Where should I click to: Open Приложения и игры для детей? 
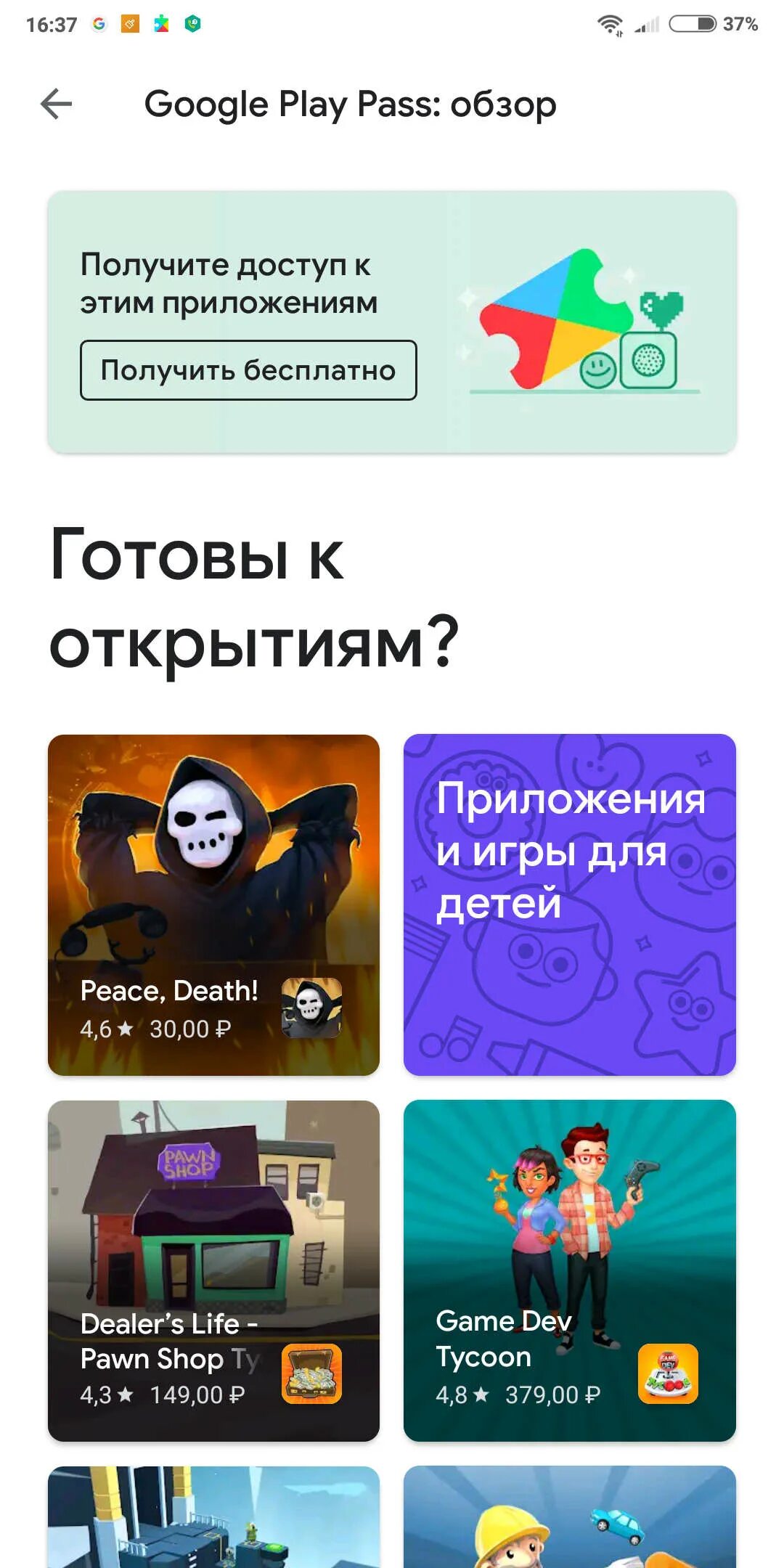[570, 905]
